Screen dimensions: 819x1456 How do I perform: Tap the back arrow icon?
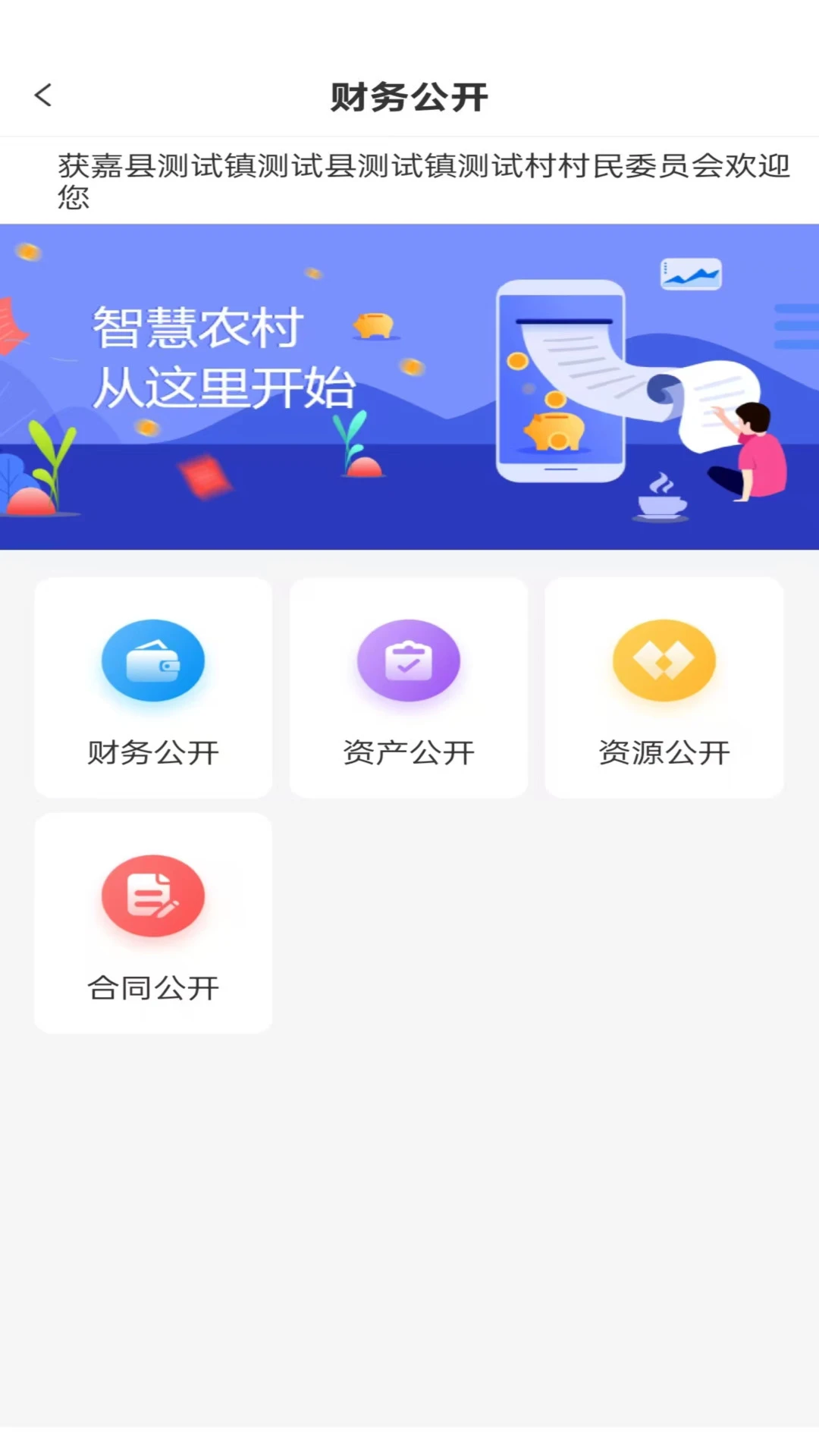[x=43, y=95]
